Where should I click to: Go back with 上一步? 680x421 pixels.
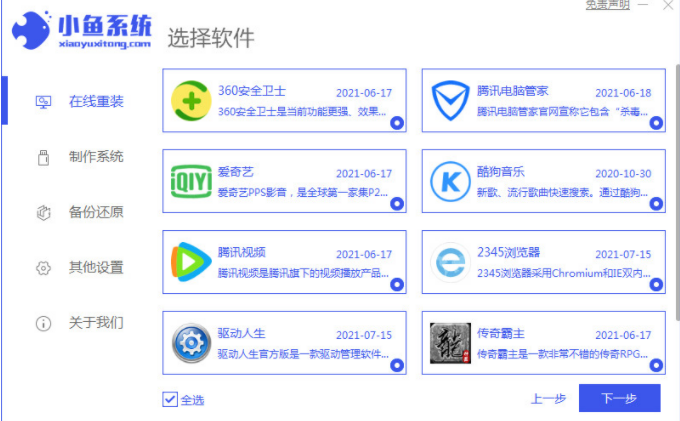(548, 399)
